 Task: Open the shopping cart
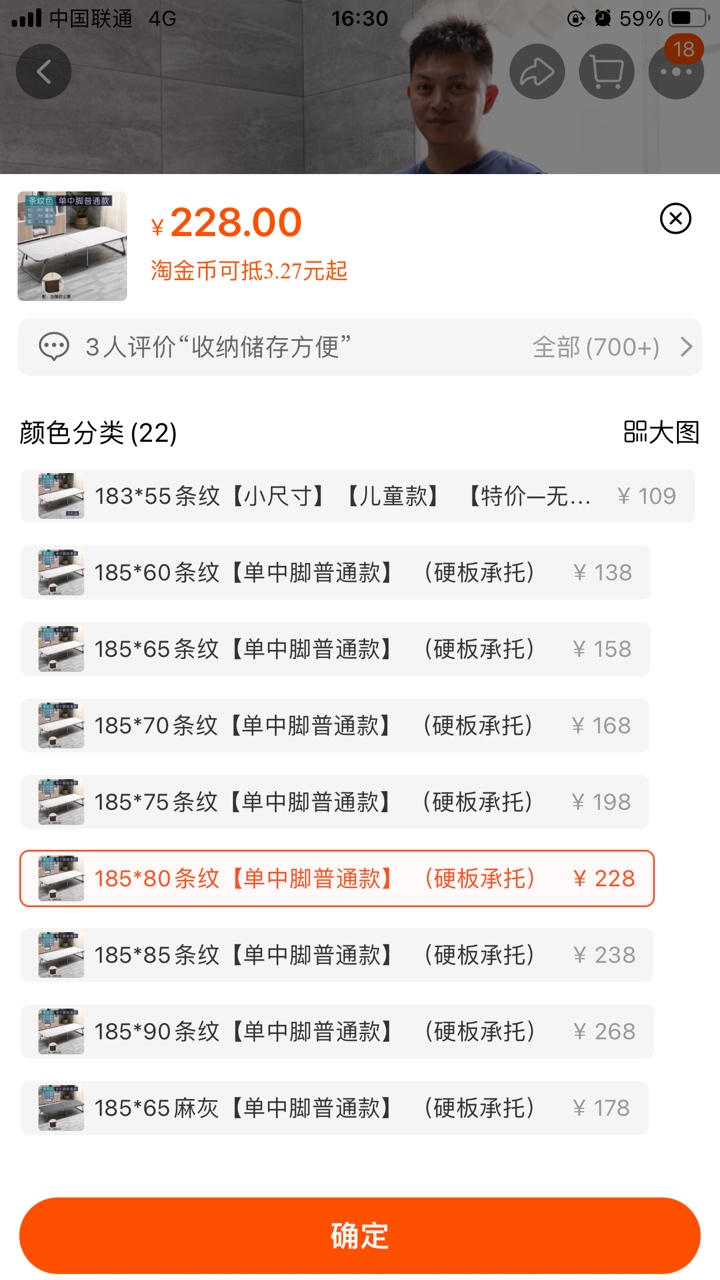[x=607, y=72]
